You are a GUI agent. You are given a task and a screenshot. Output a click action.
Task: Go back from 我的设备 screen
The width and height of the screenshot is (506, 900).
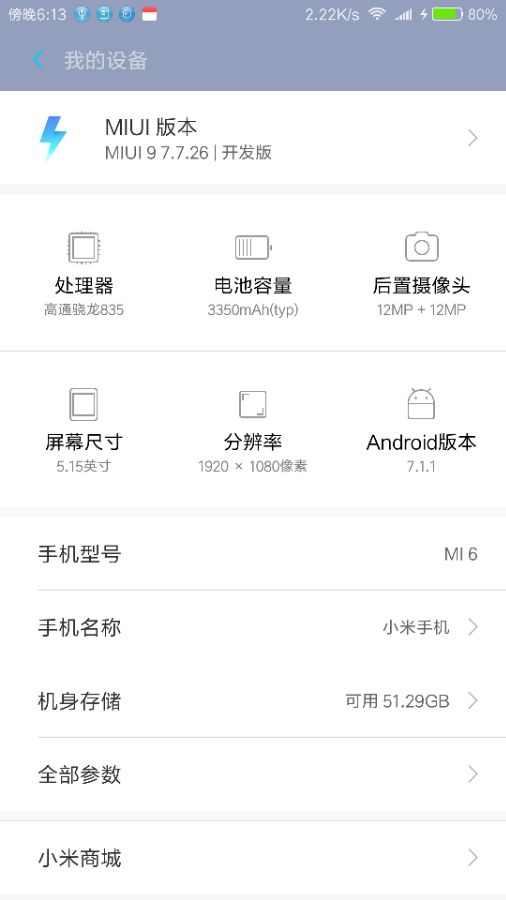[38, 60]
